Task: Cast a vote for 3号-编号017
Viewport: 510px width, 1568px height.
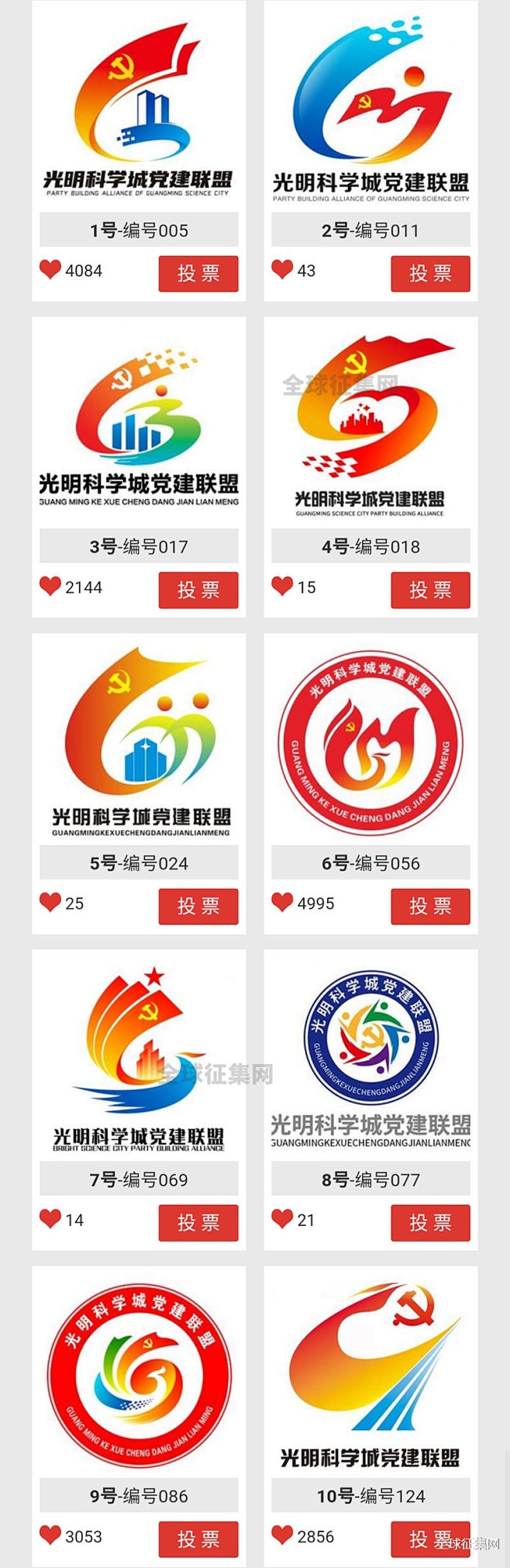Action: coord(198,590)
